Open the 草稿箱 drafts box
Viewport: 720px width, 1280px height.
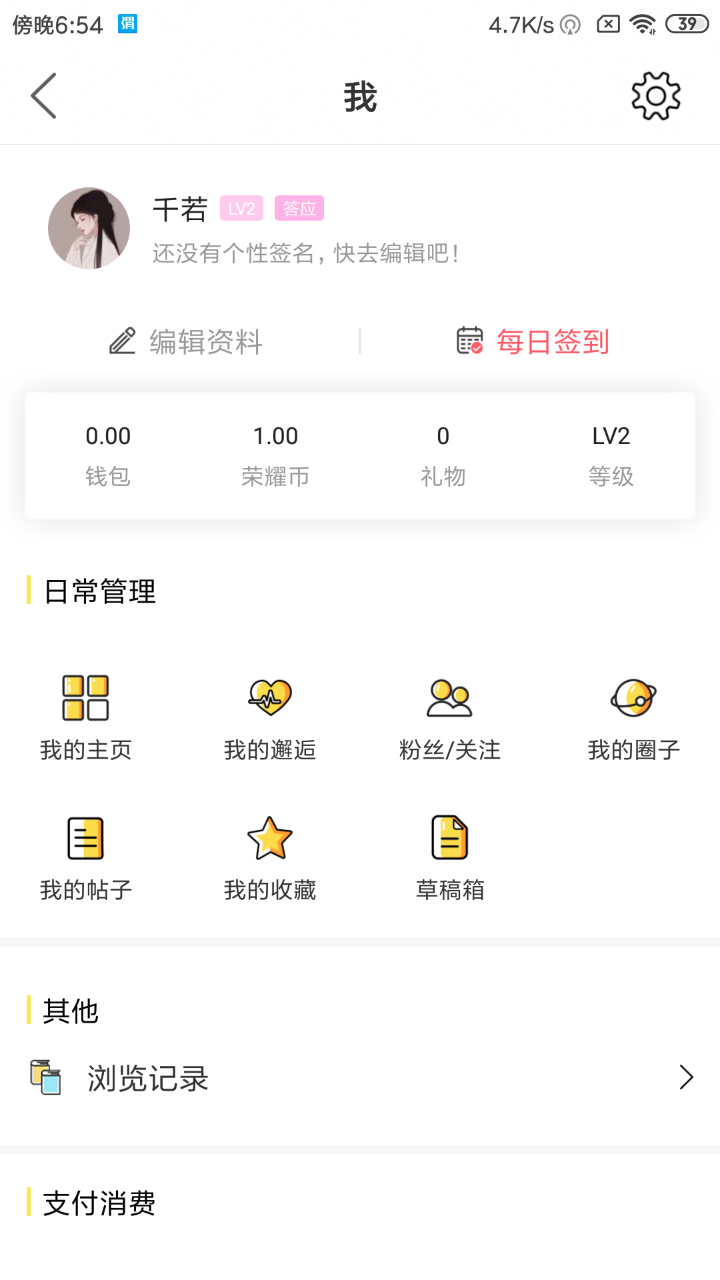point(450,856)
